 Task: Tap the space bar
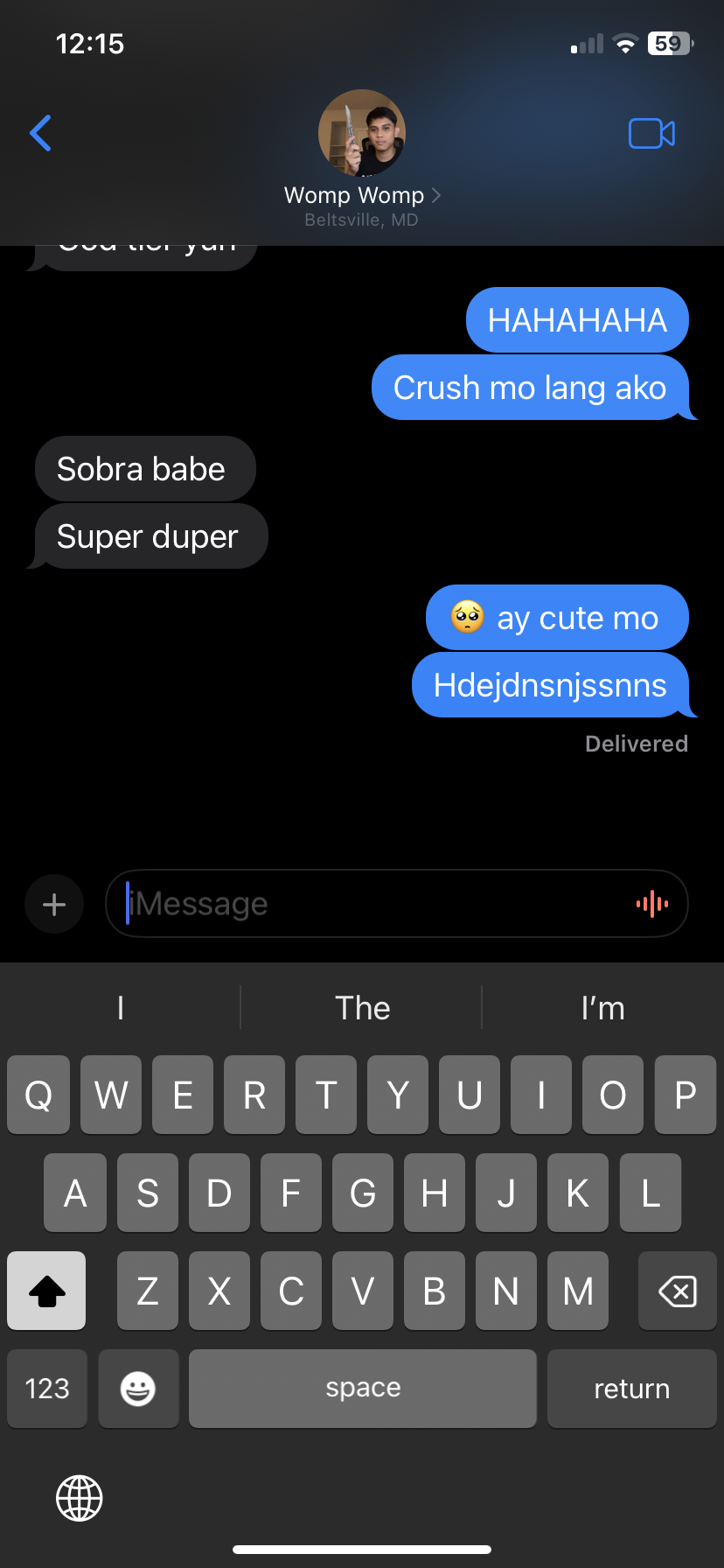(362, 1389)
